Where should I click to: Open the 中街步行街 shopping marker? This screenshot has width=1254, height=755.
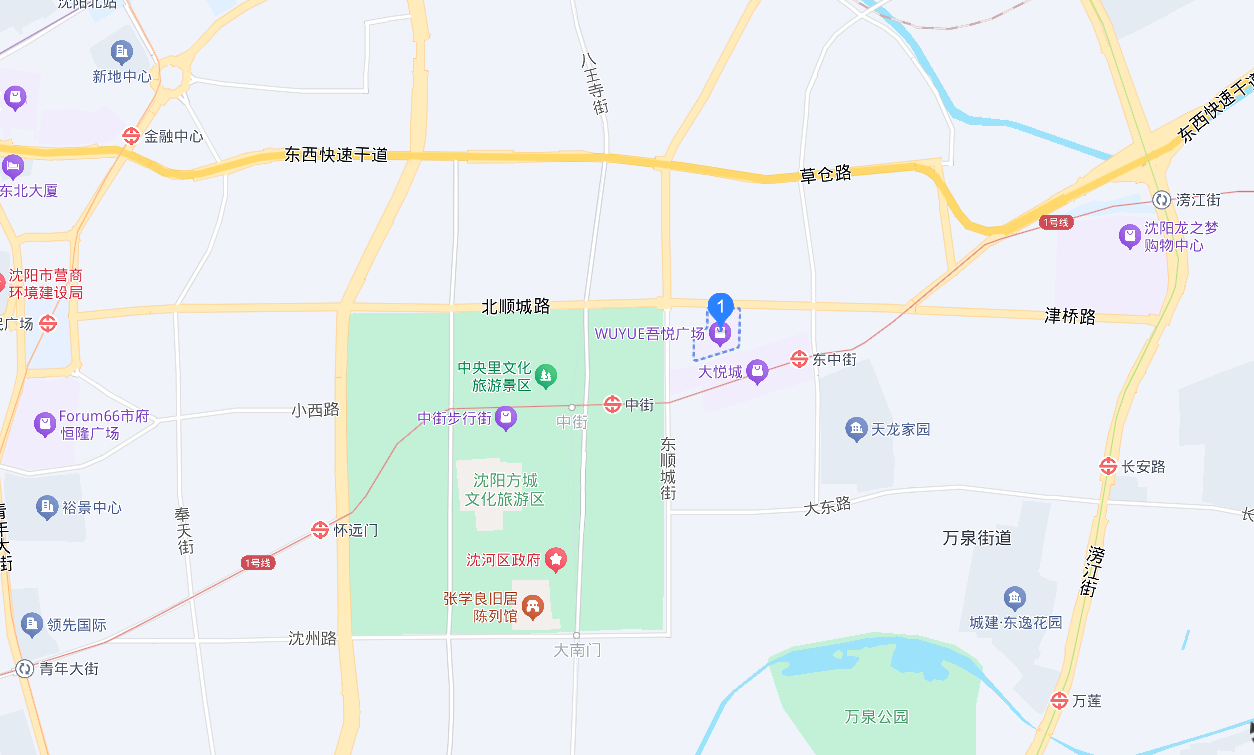[506, 418]
